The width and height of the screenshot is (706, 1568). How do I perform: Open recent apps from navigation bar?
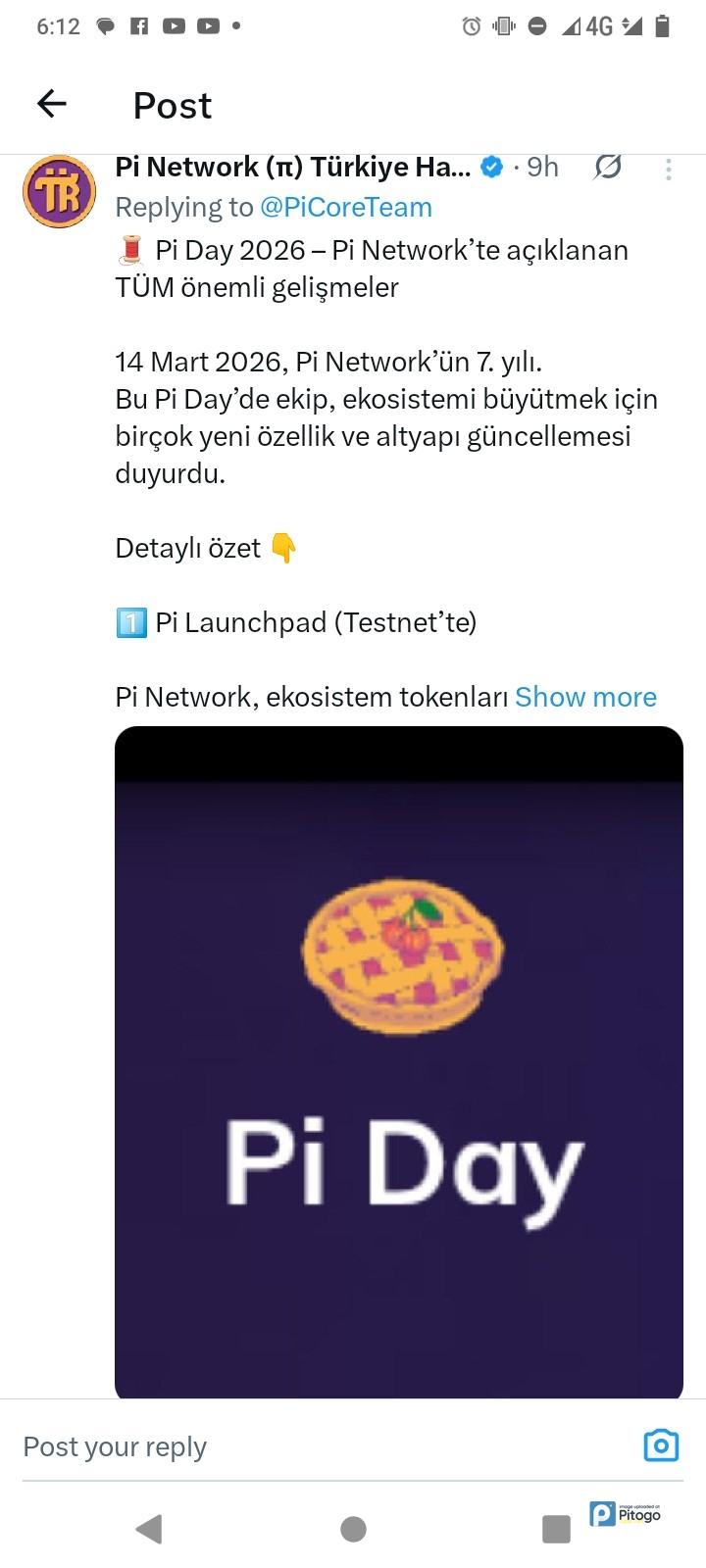(556, 1529)
